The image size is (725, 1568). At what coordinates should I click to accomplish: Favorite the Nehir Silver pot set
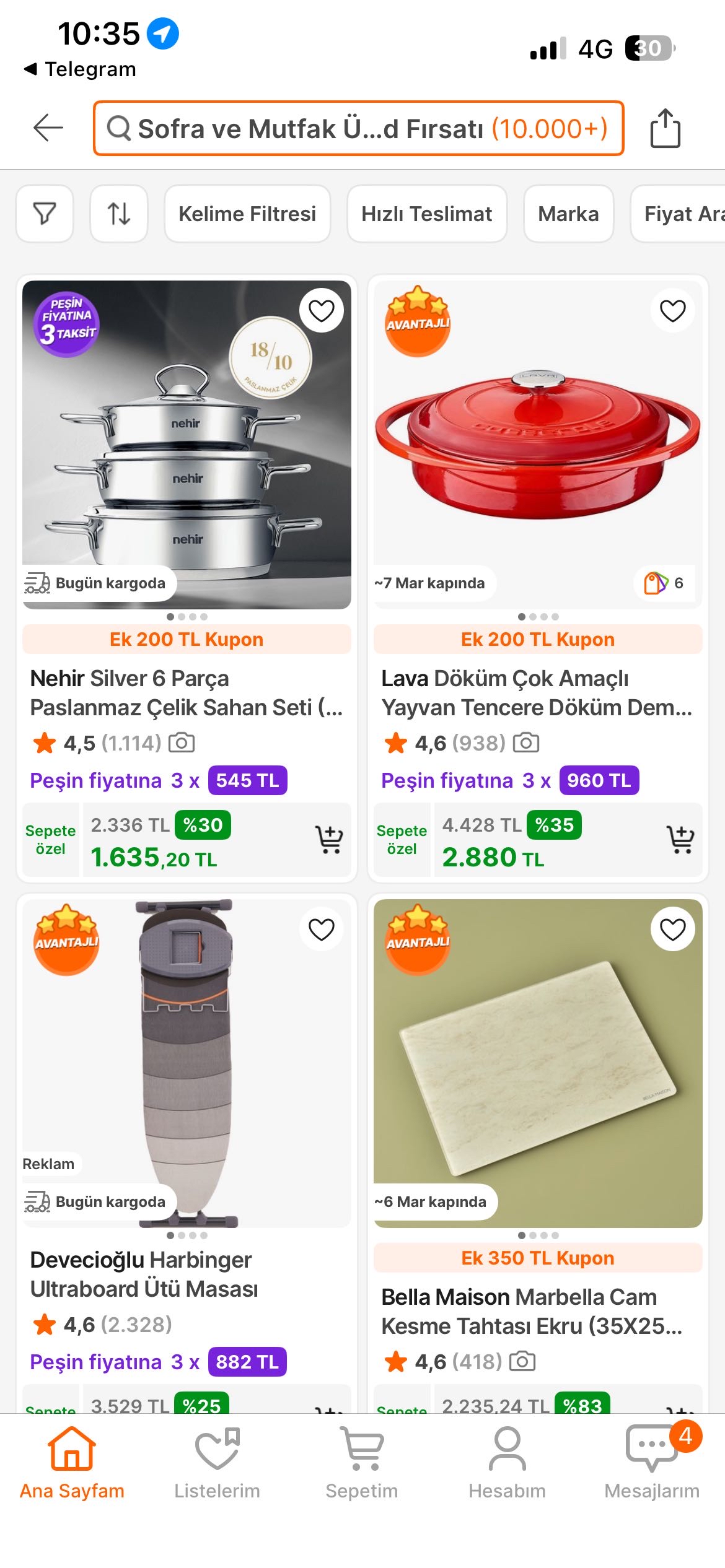321,311
